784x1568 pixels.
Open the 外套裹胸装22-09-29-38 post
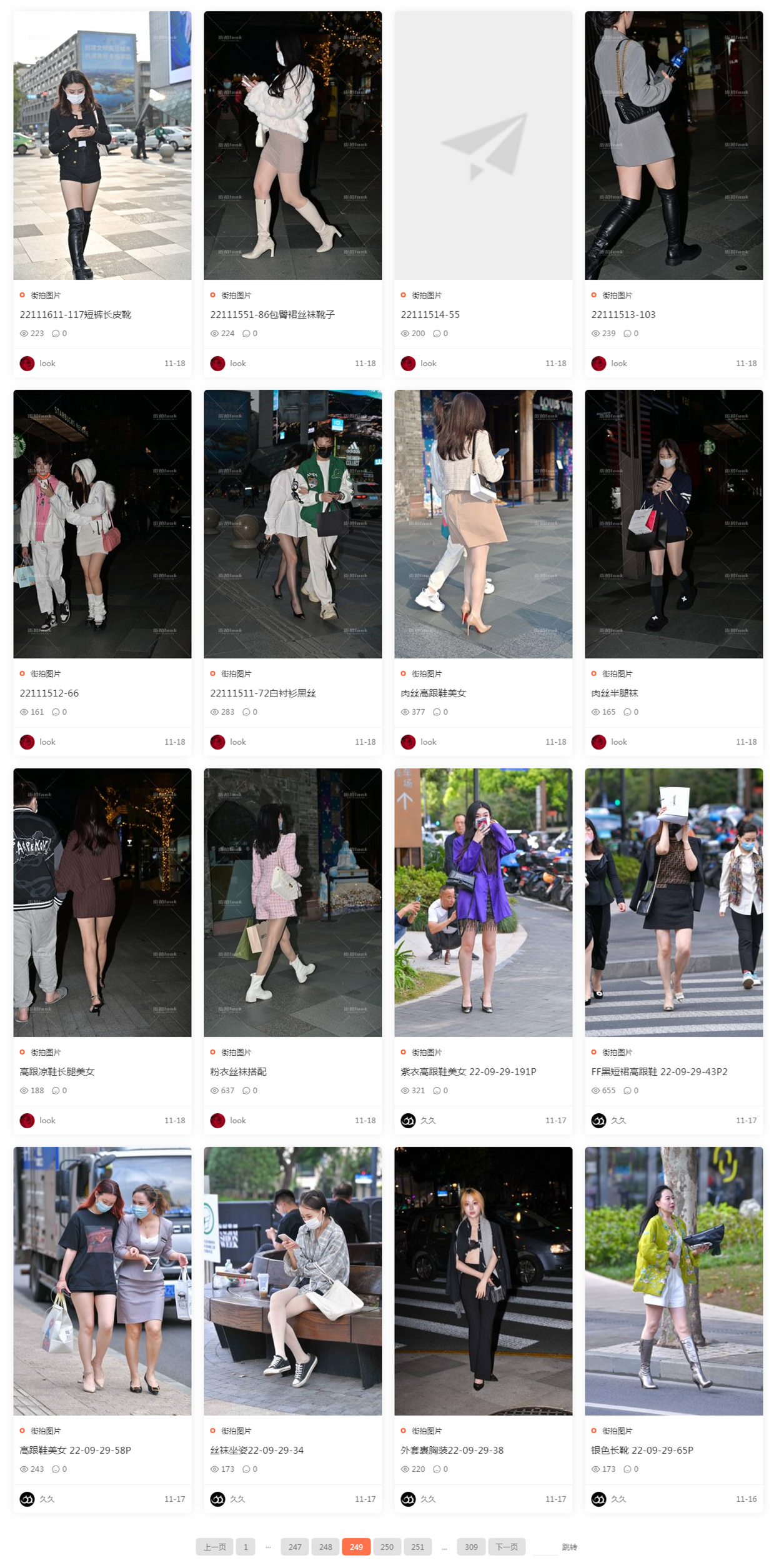click(452, 1450)
